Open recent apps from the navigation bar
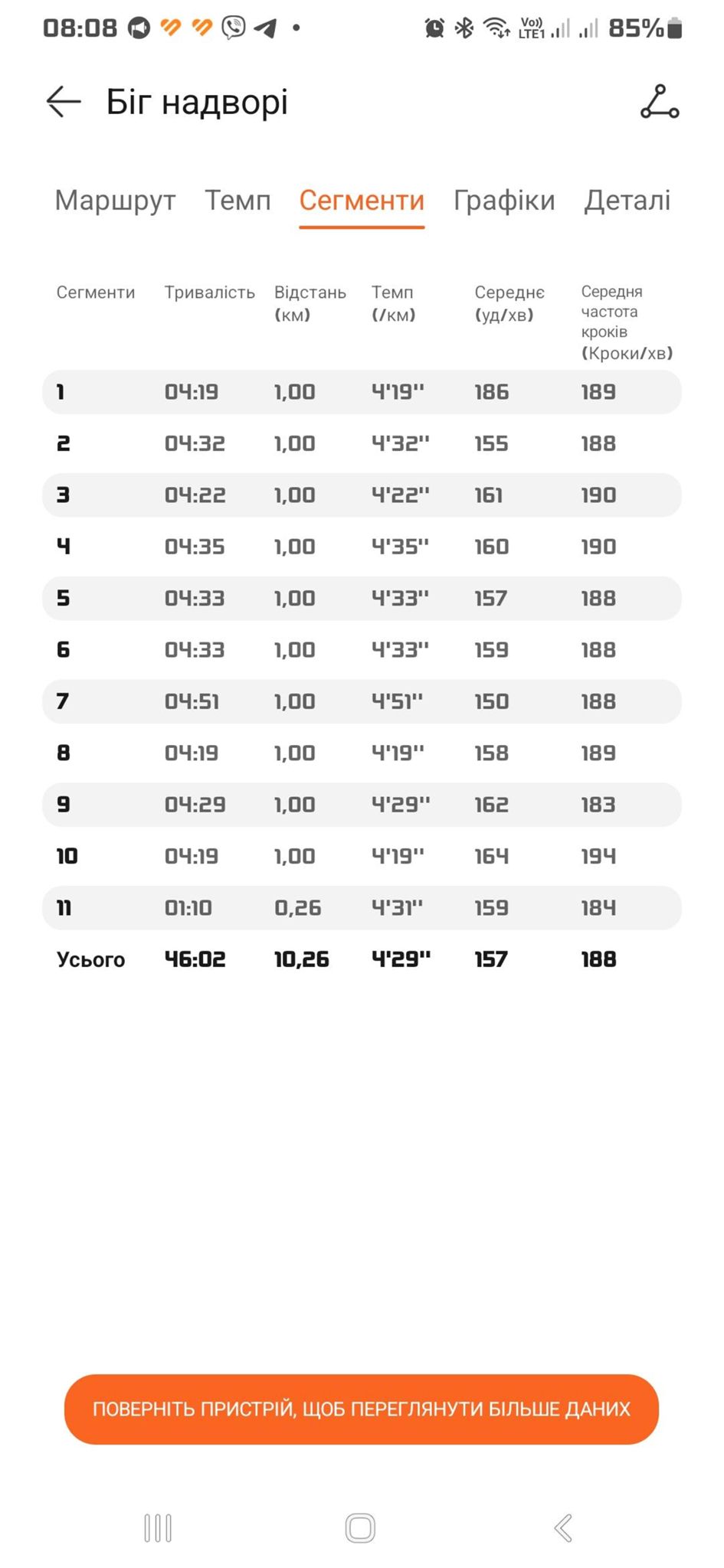The height and width of the screenshot is (1568, 724). [x=158, y=1527]
